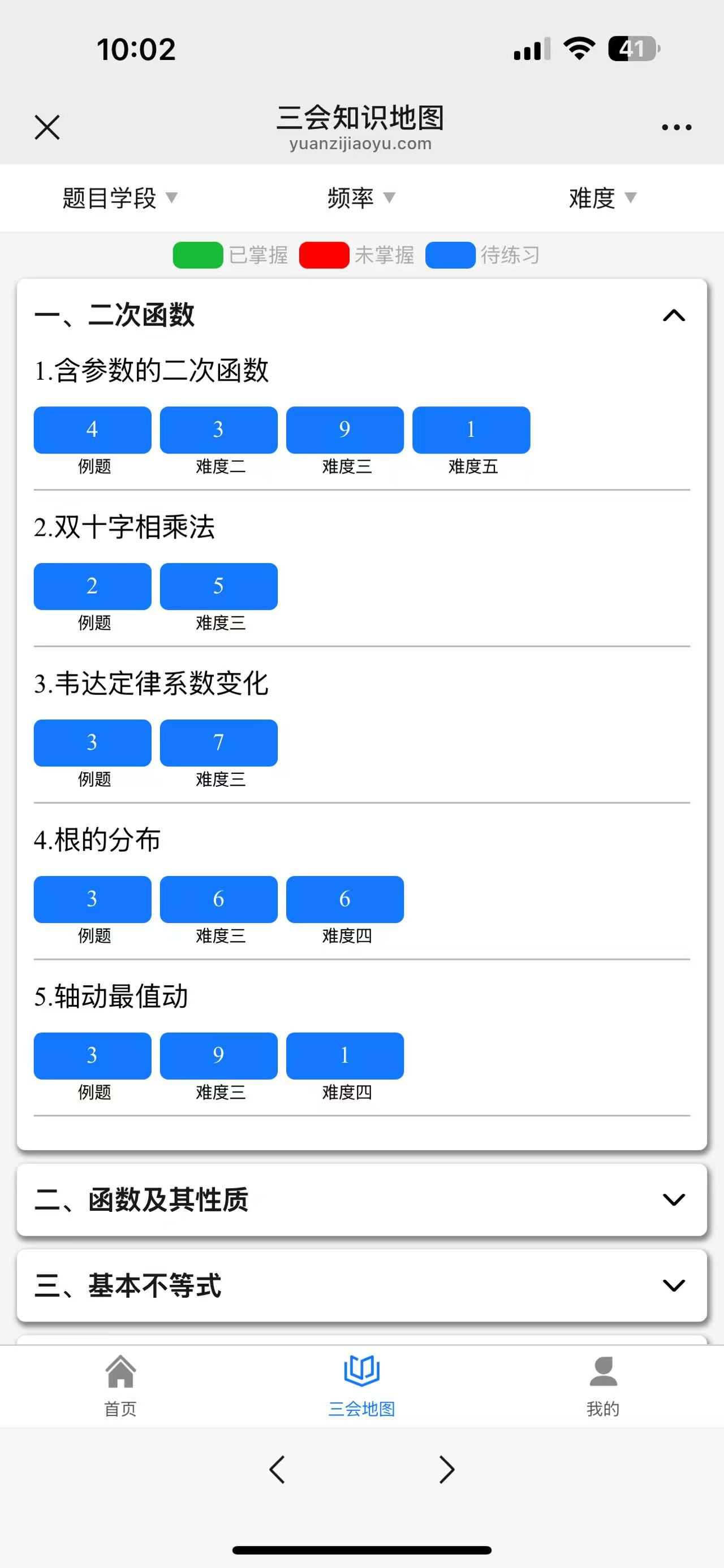Open the 频率 dropdown filter
Image resolution: width=724 pixels, height=1568 pixels.
(361, 198)
